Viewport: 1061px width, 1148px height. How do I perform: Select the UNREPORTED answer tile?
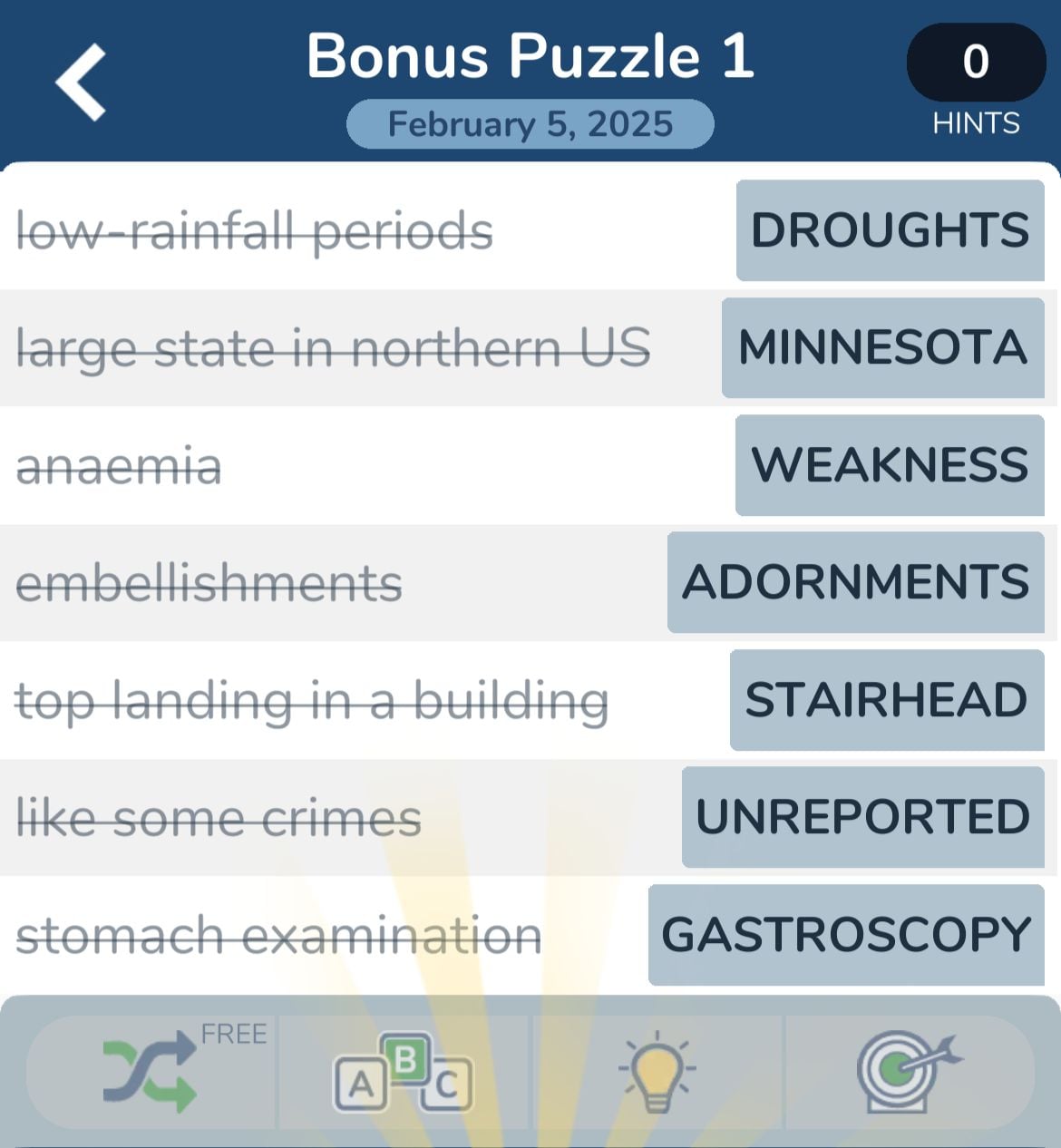pyautogui.click(x=862, y=817)
